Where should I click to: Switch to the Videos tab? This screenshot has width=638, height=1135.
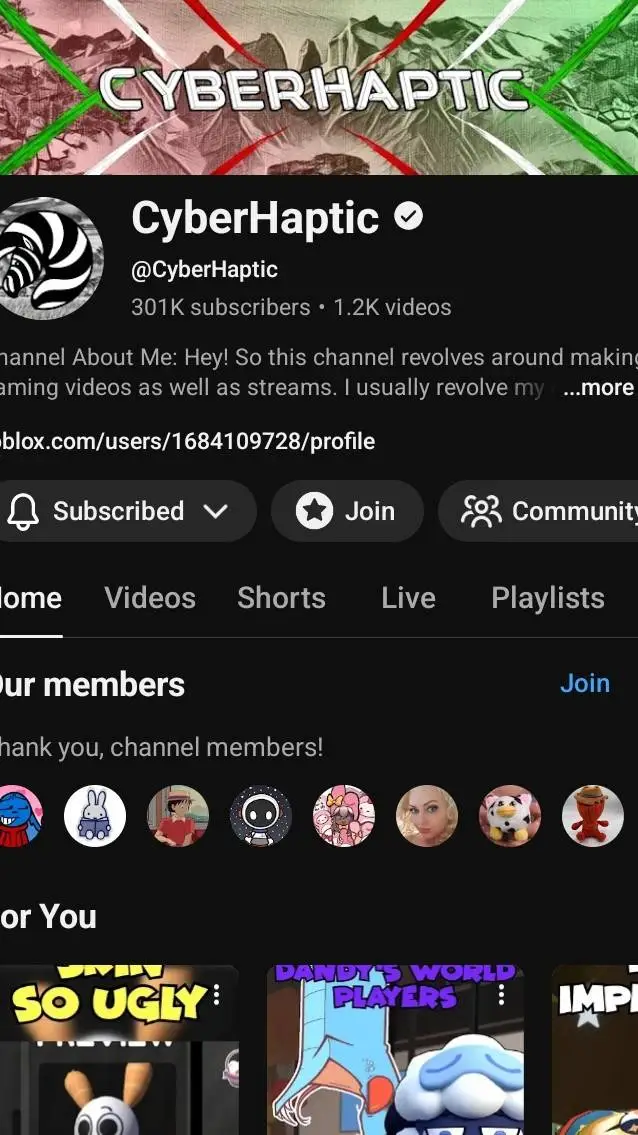tap(150, 598)
